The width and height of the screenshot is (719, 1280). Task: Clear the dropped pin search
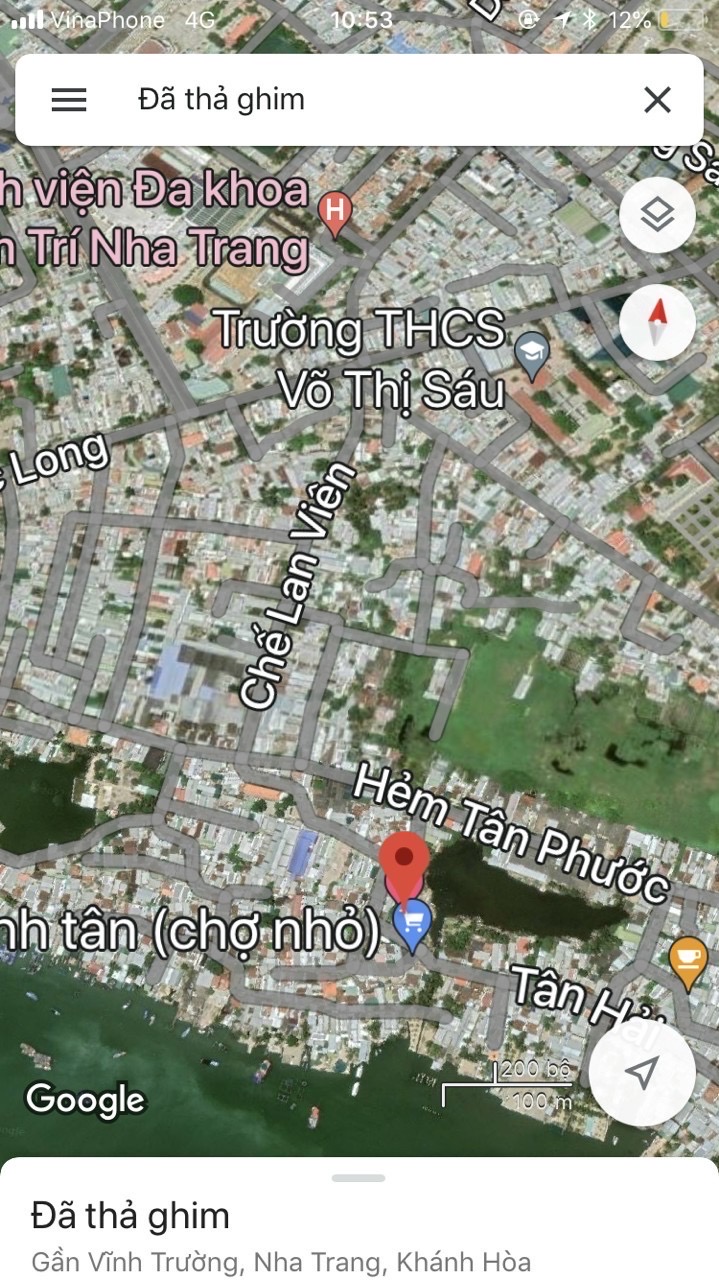tap(657, 100)
